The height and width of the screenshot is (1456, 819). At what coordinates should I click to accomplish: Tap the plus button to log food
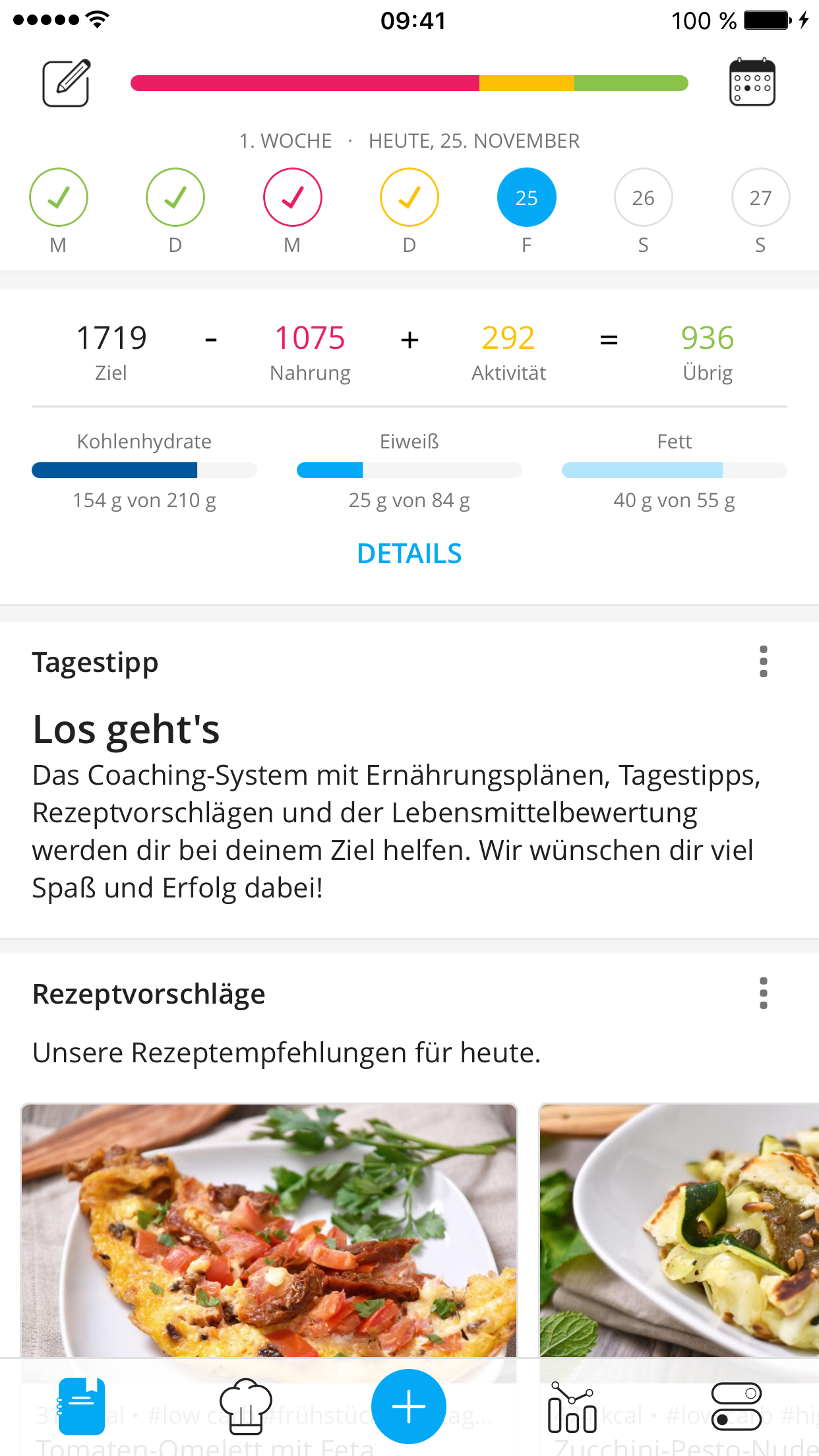pyautogui.click(x=409, y=1406)
